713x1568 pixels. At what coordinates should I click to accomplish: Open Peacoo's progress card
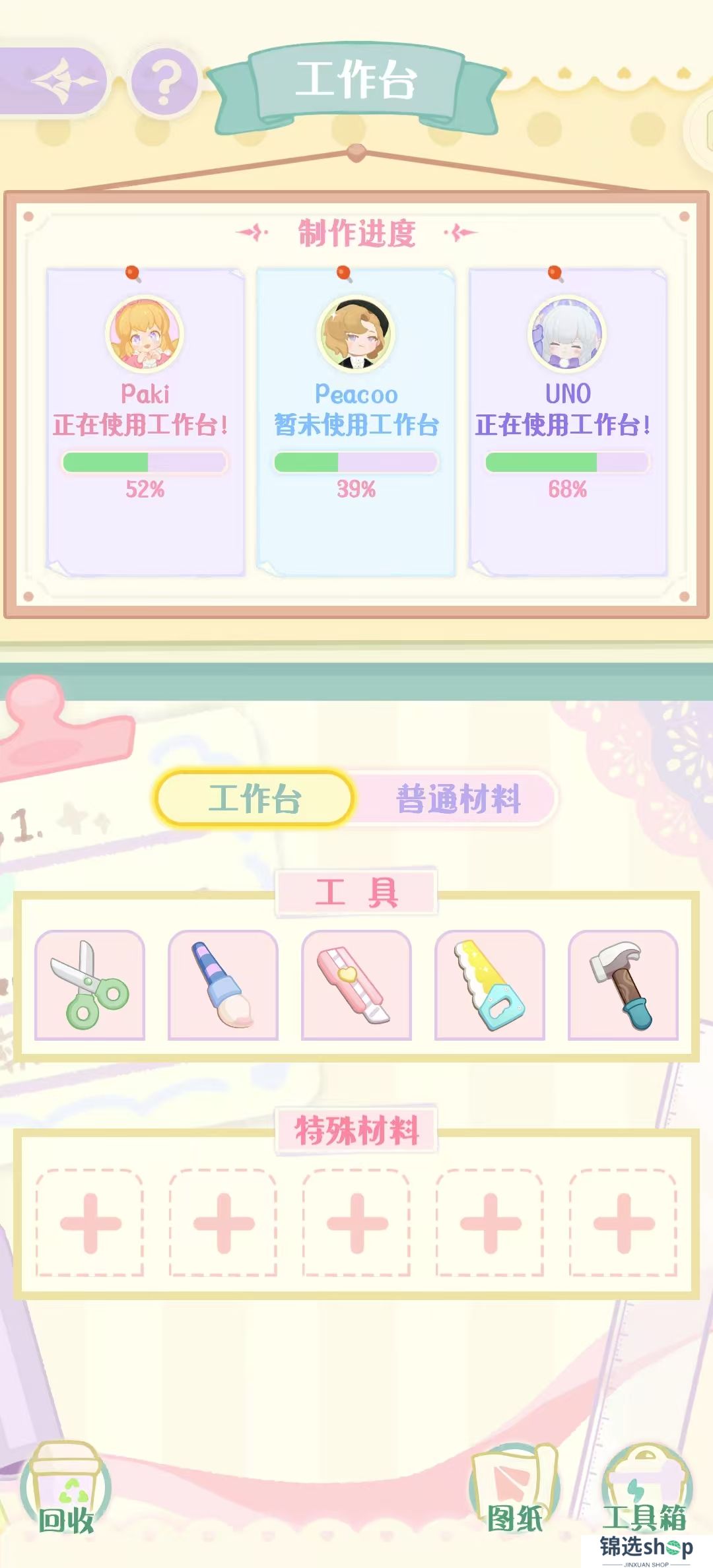click(356, 422)
